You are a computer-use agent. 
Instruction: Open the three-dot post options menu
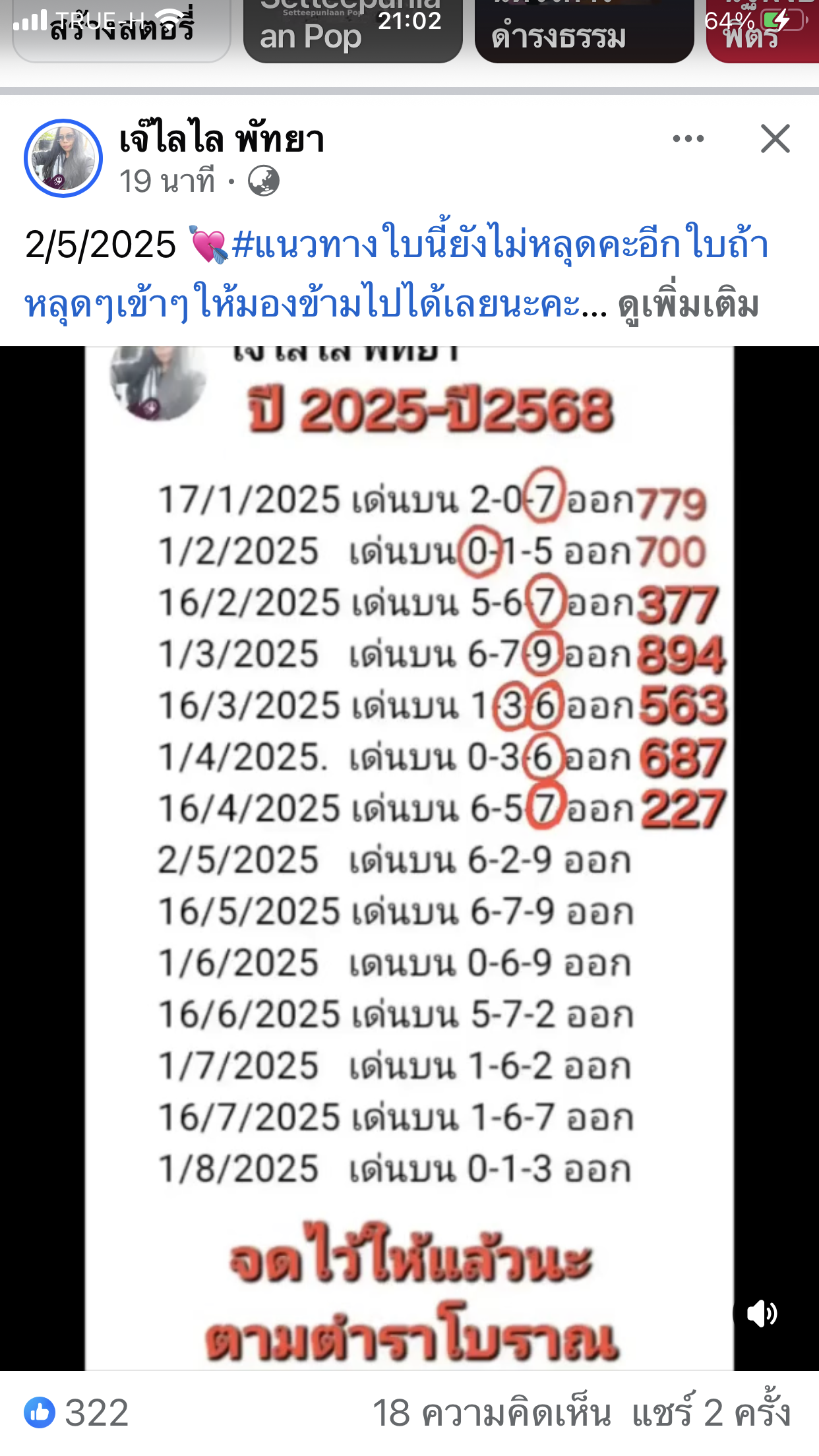[x=688, y=138]
